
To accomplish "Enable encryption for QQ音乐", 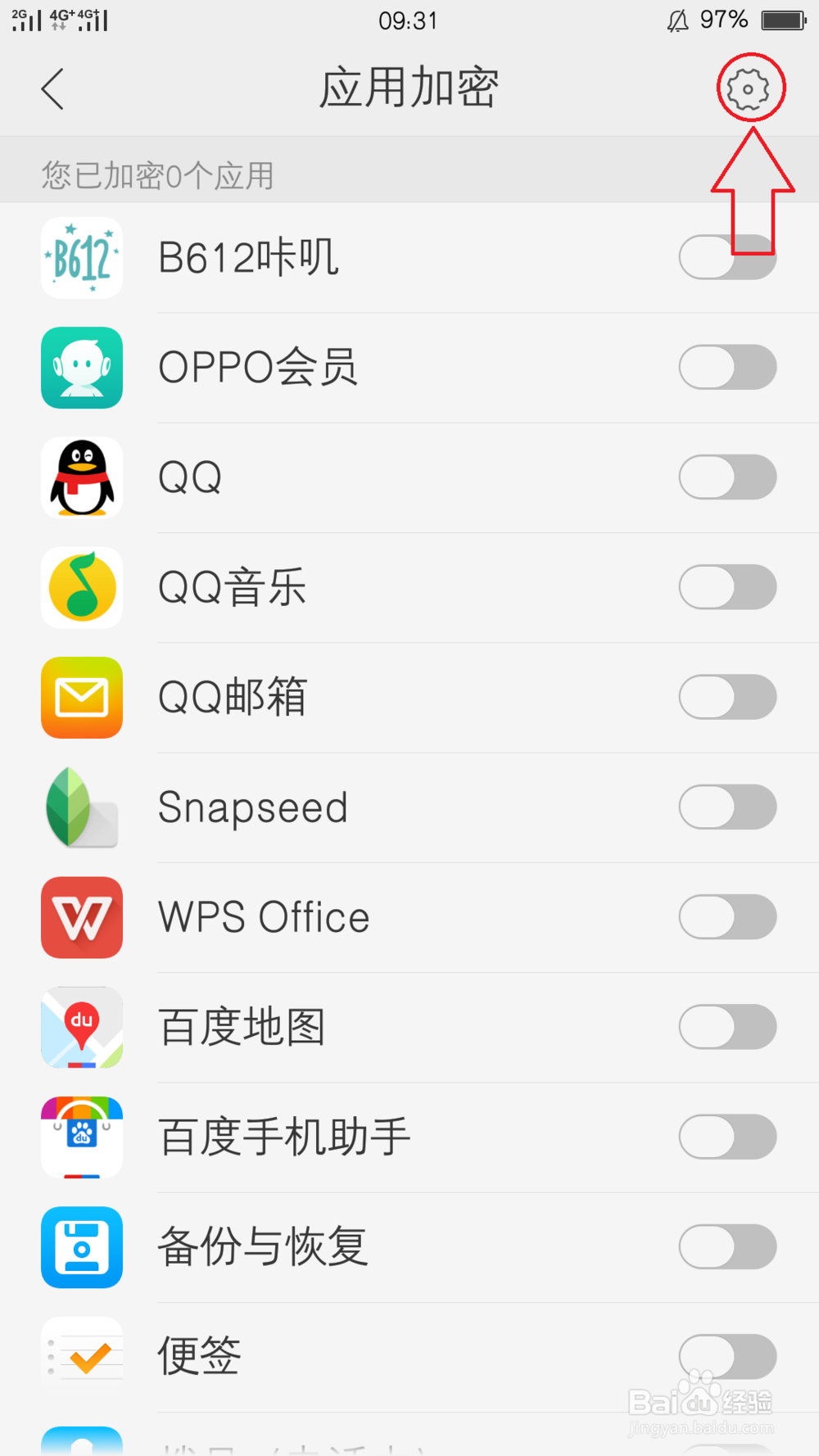I will (x=727, y=587).
